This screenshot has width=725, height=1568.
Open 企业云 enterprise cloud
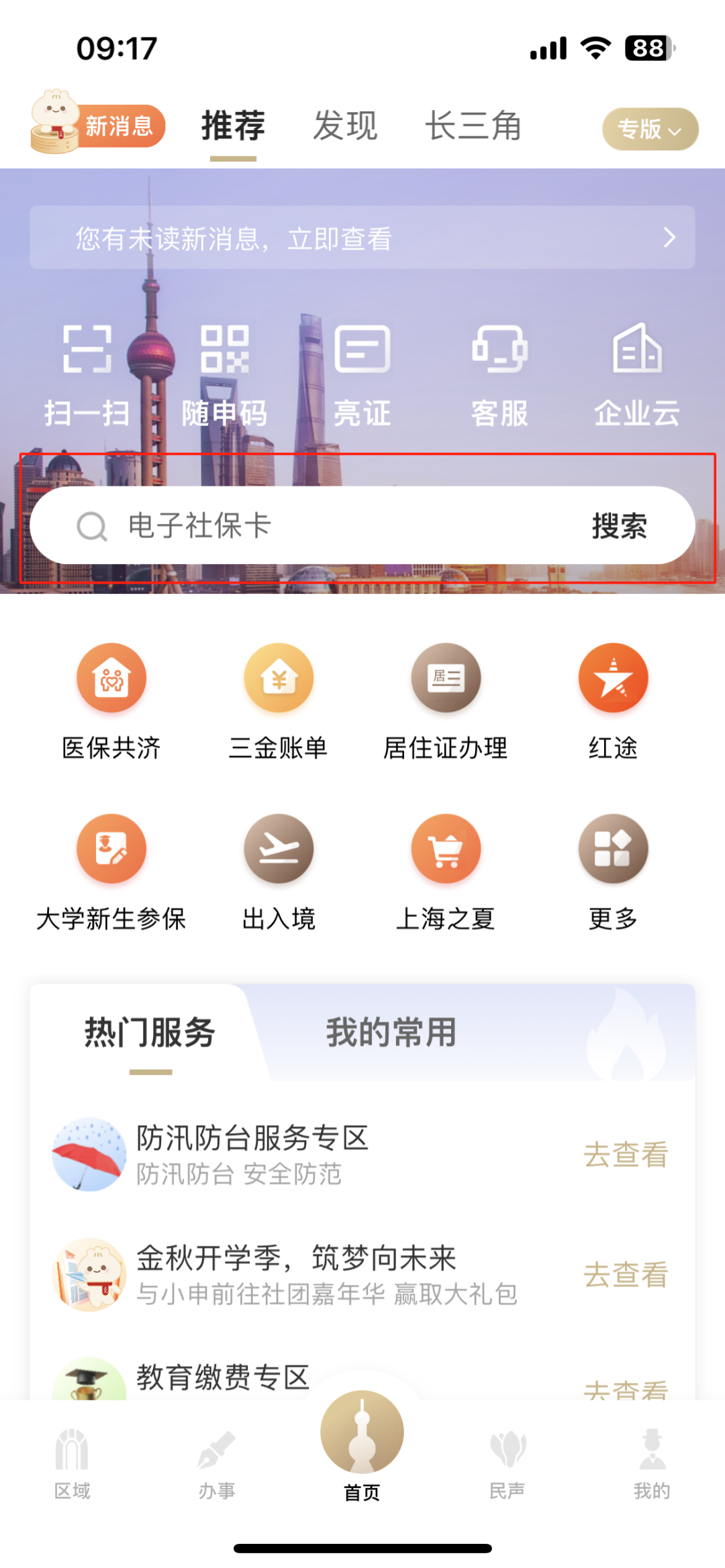637,374
